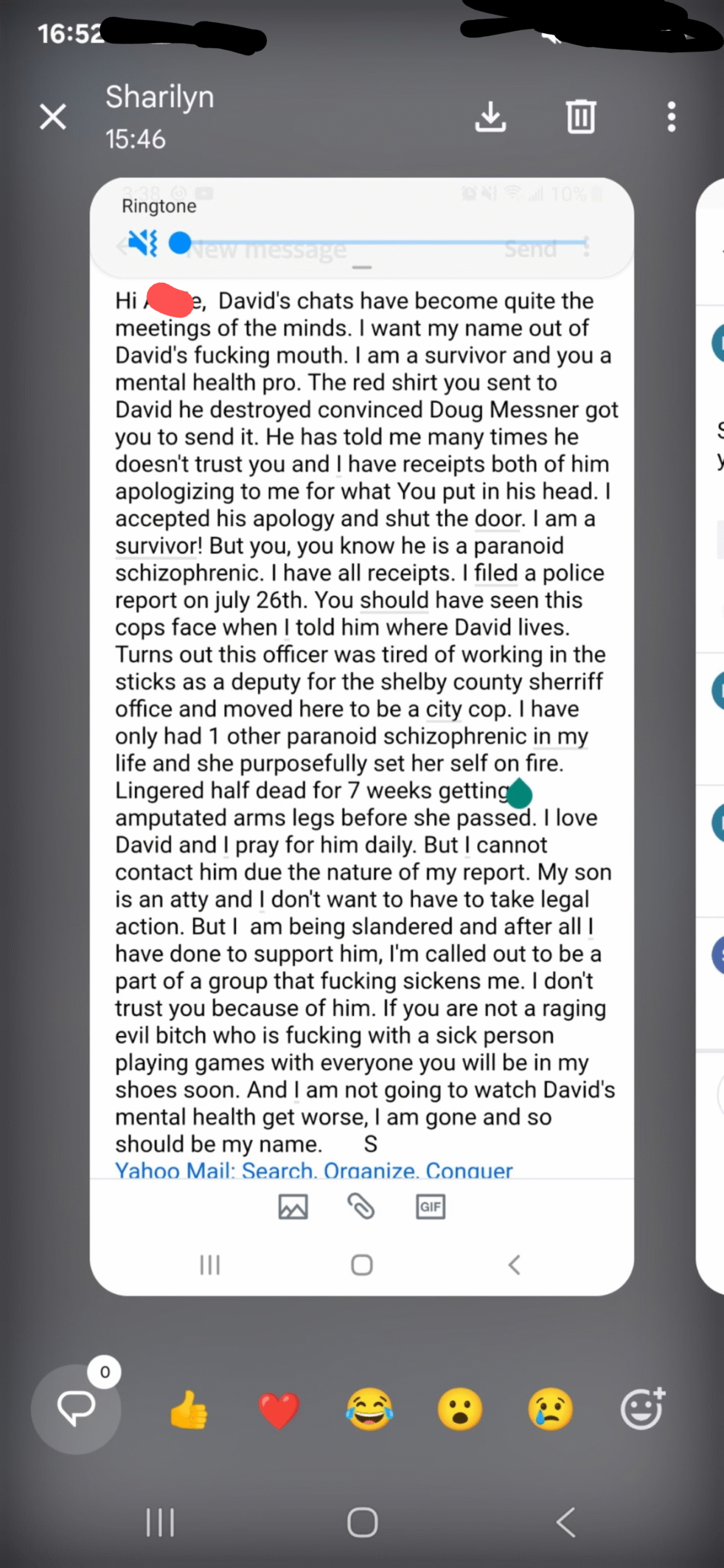Viewport: 724px width, 1568px height.
Task: React with the crying face
Action: click(551, 1409)
